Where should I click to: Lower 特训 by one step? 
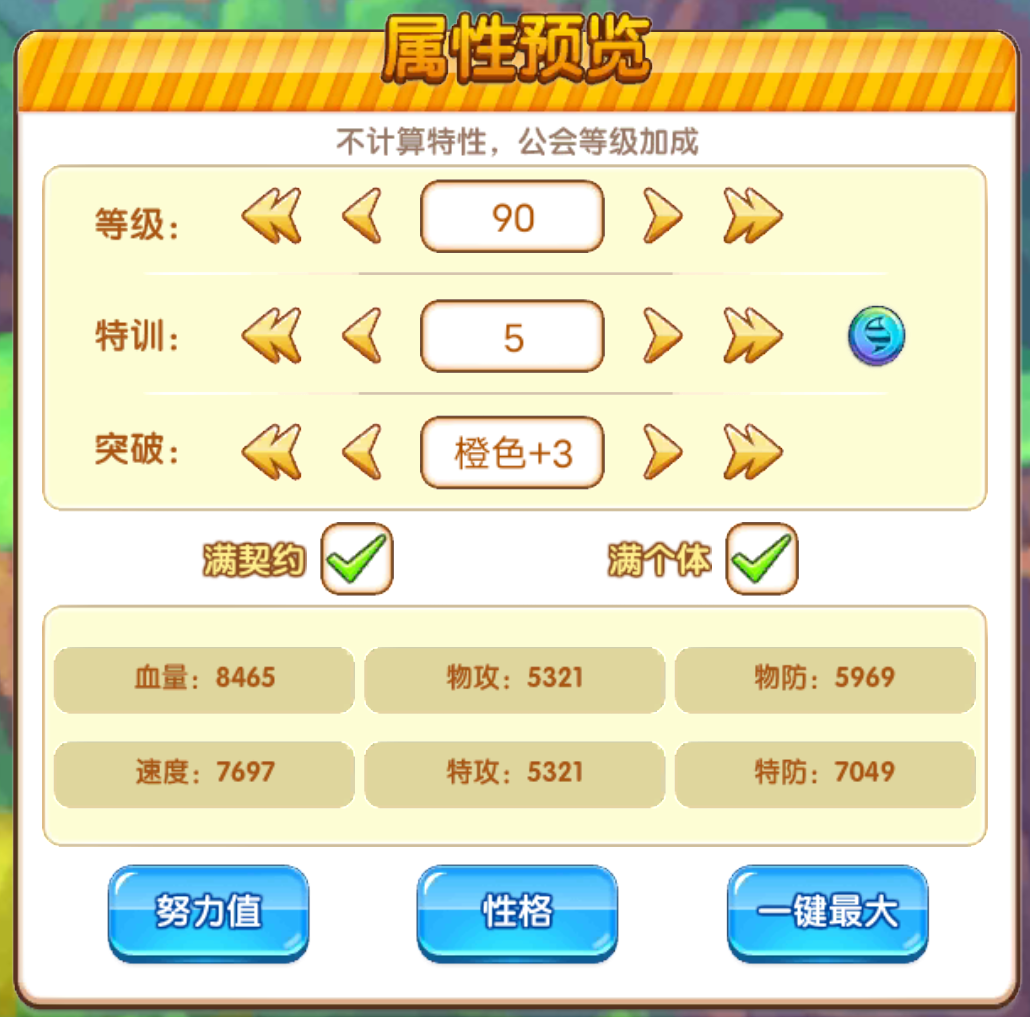(x=362, y=336)
